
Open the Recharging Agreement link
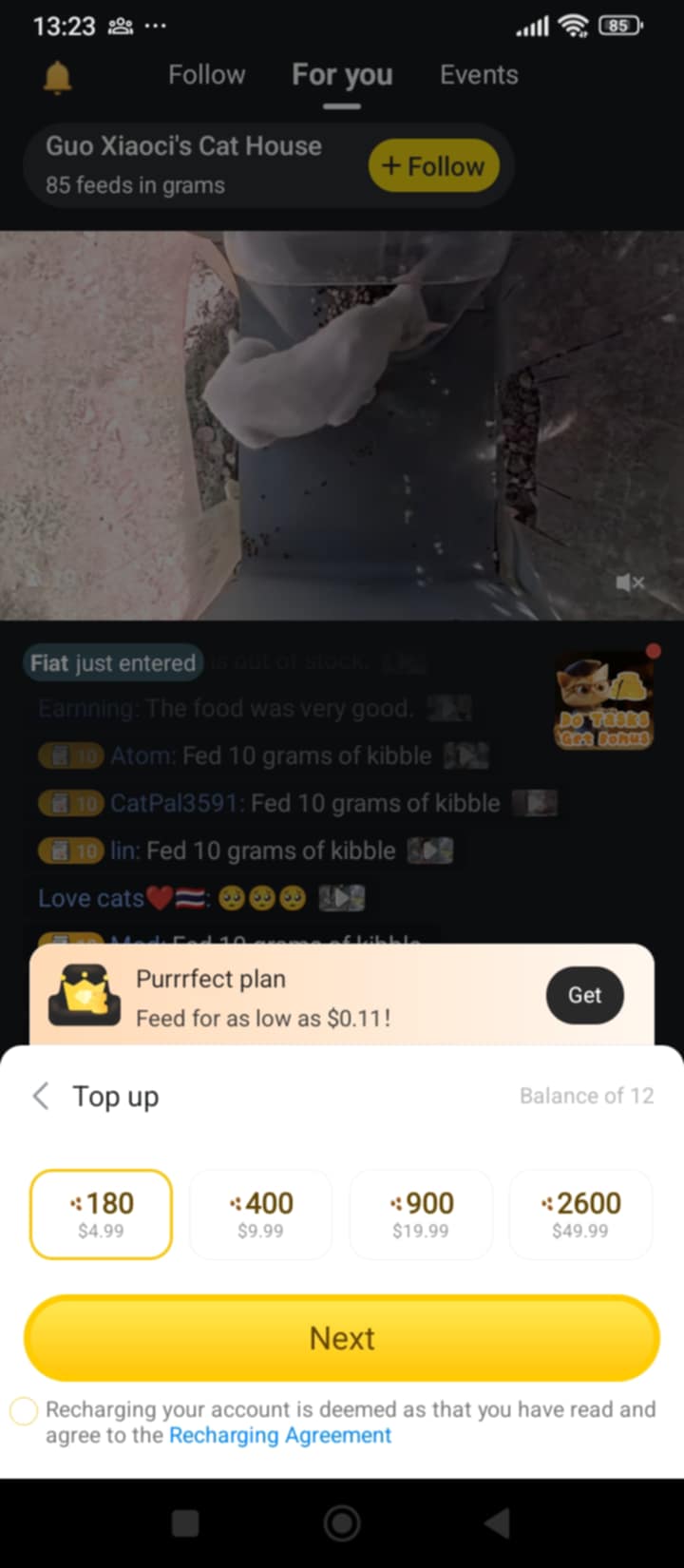(279, 1435)
